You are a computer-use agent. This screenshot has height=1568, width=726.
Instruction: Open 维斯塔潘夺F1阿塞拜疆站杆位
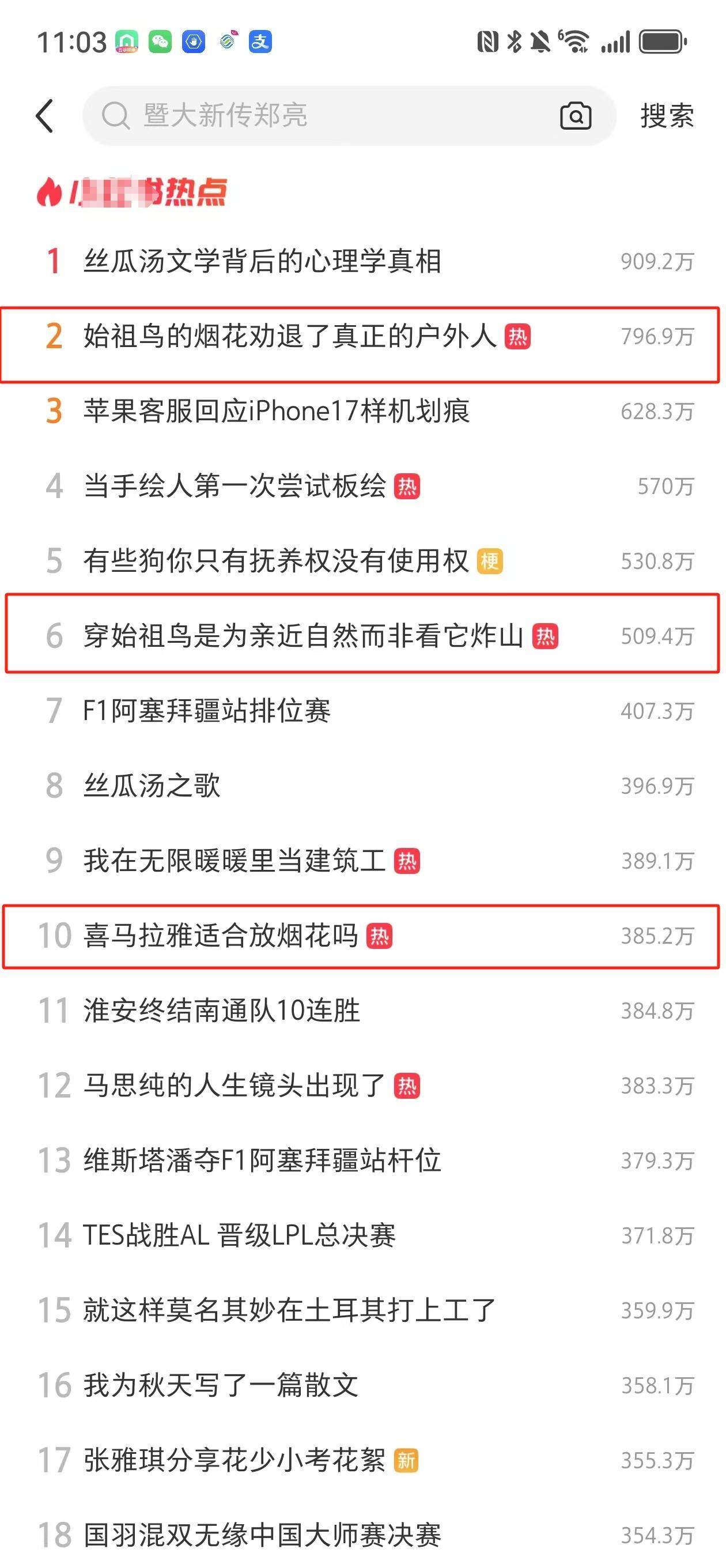point(262,1160)
